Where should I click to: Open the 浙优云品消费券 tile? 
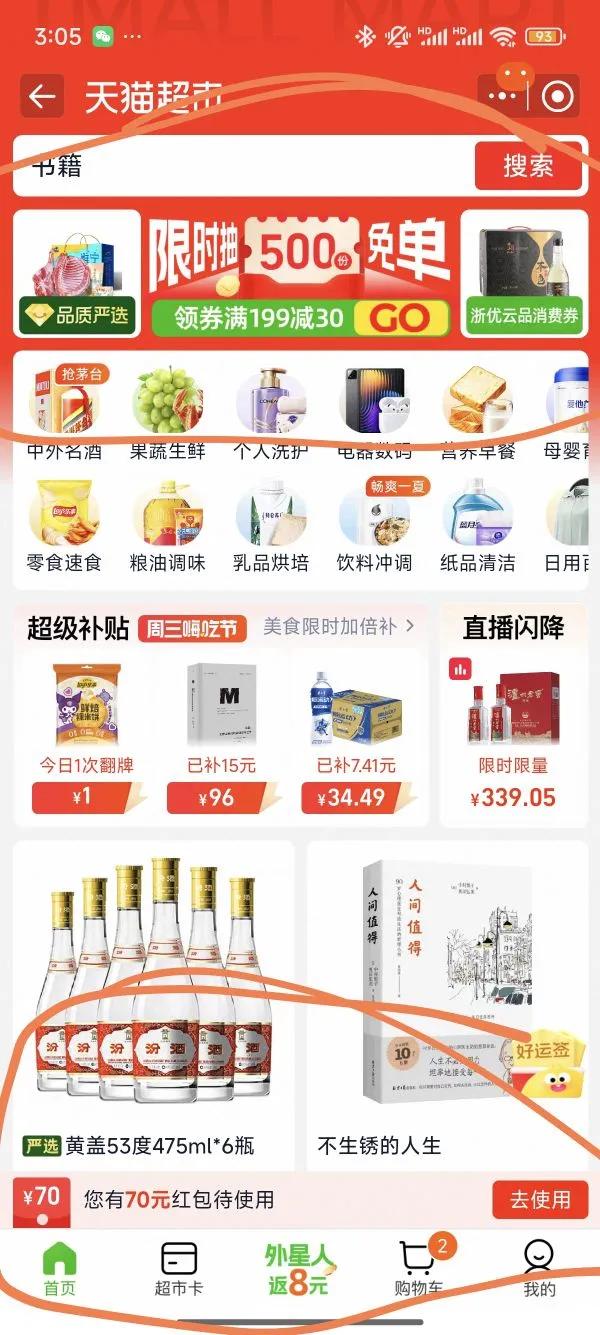pyautogui.click(x=524, y=274)
